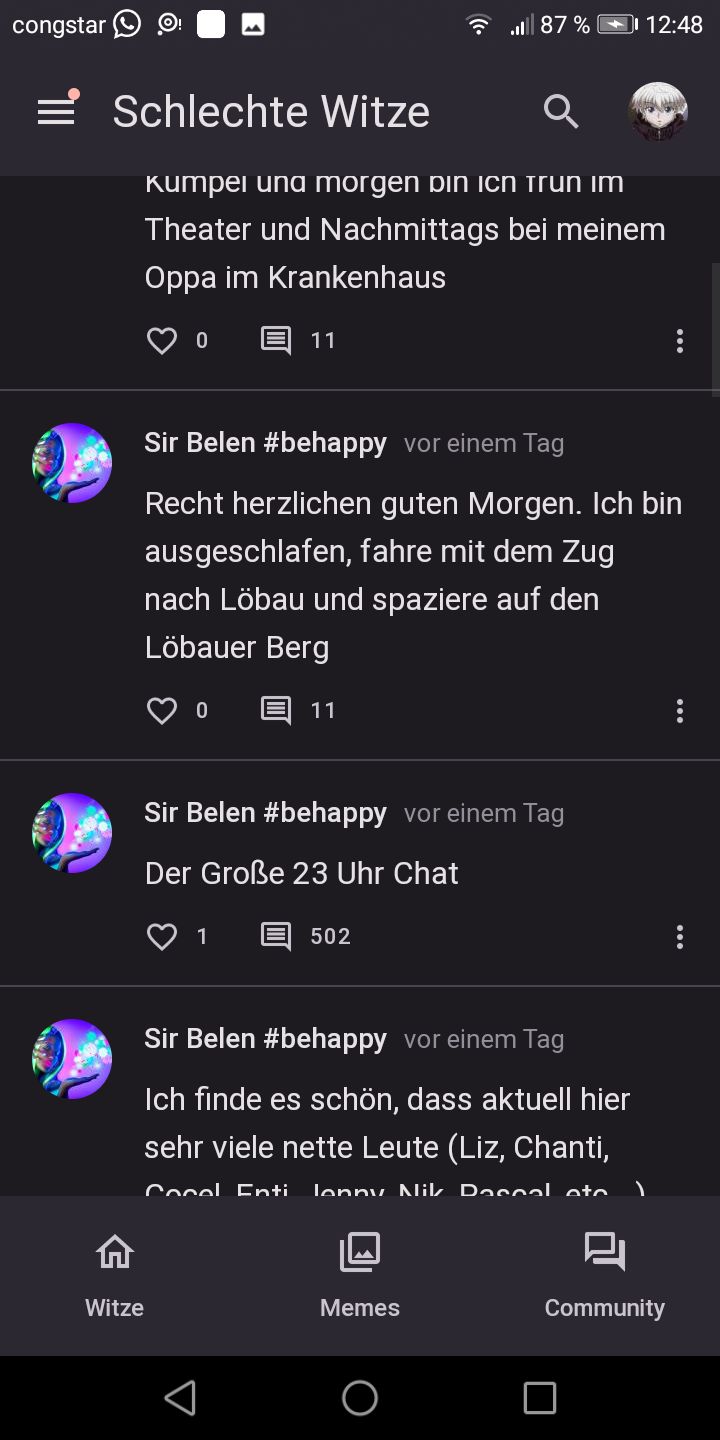View comments on the Löbauer Berg post
This screenshot has height=1440, width=720.
276,711
